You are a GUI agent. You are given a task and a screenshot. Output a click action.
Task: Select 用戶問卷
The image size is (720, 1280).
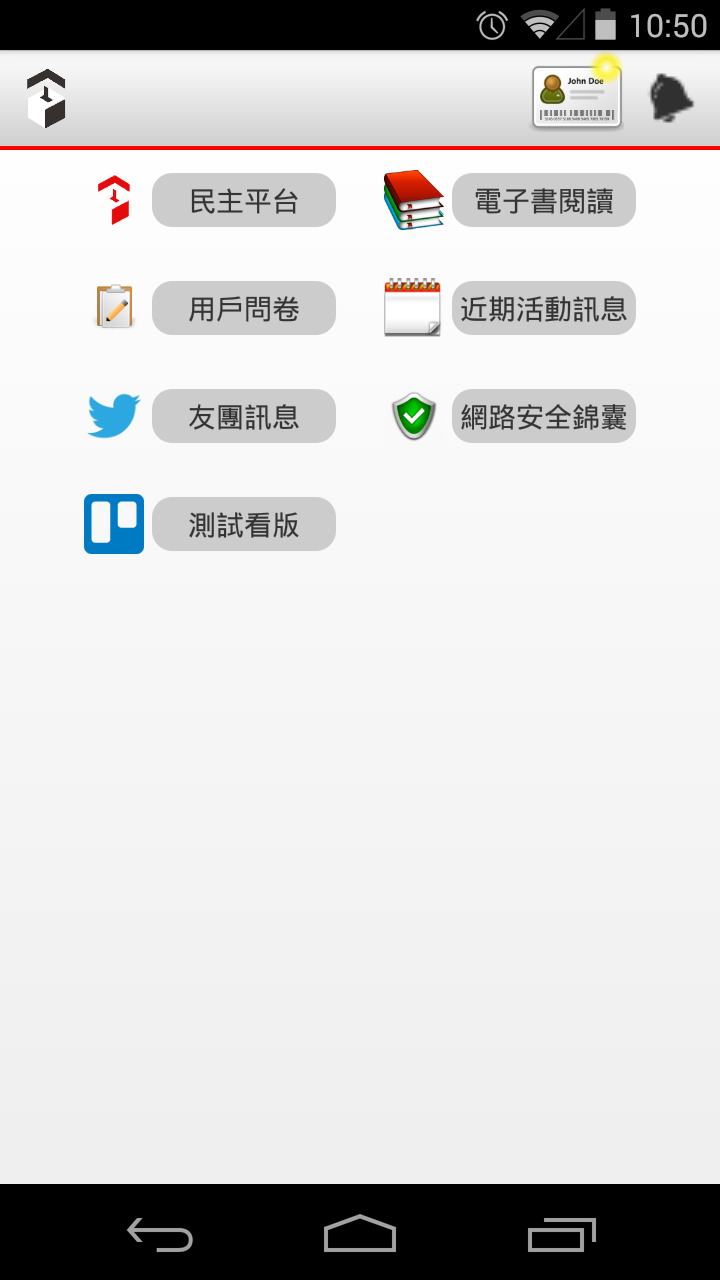pos(243,308)
